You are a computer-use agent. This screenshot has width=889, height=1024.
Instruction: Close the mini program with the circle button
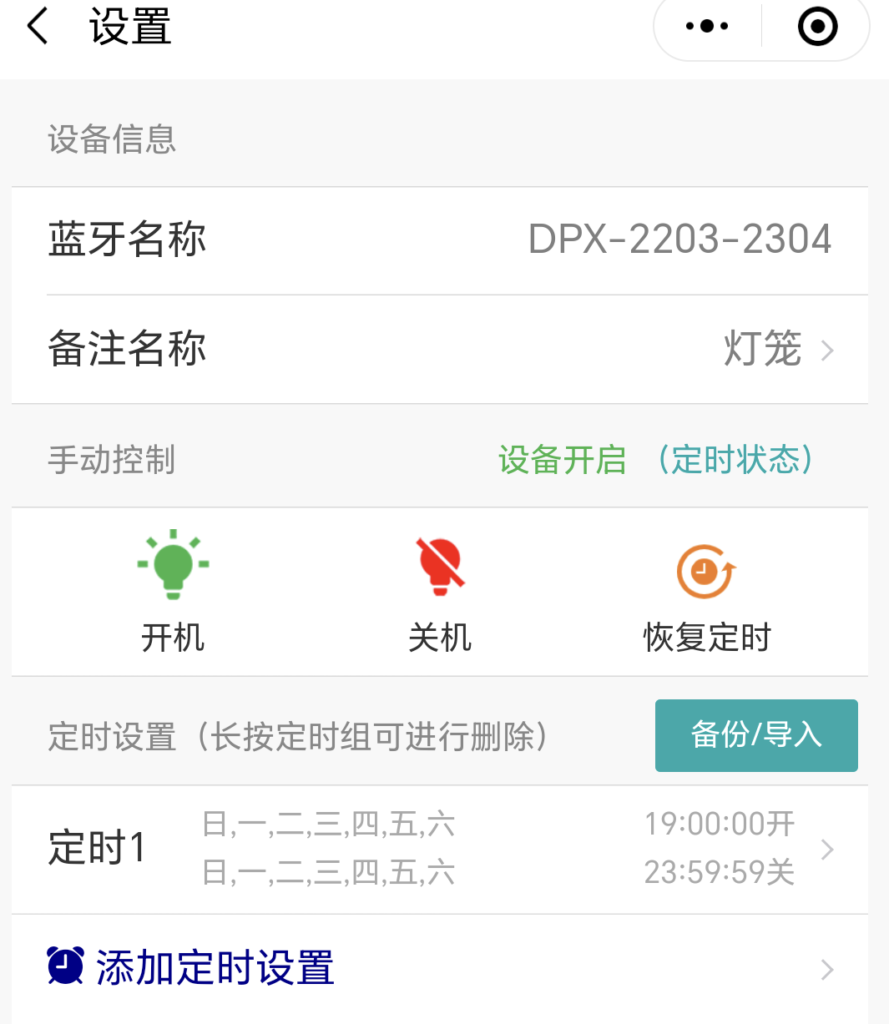(817, 27)
